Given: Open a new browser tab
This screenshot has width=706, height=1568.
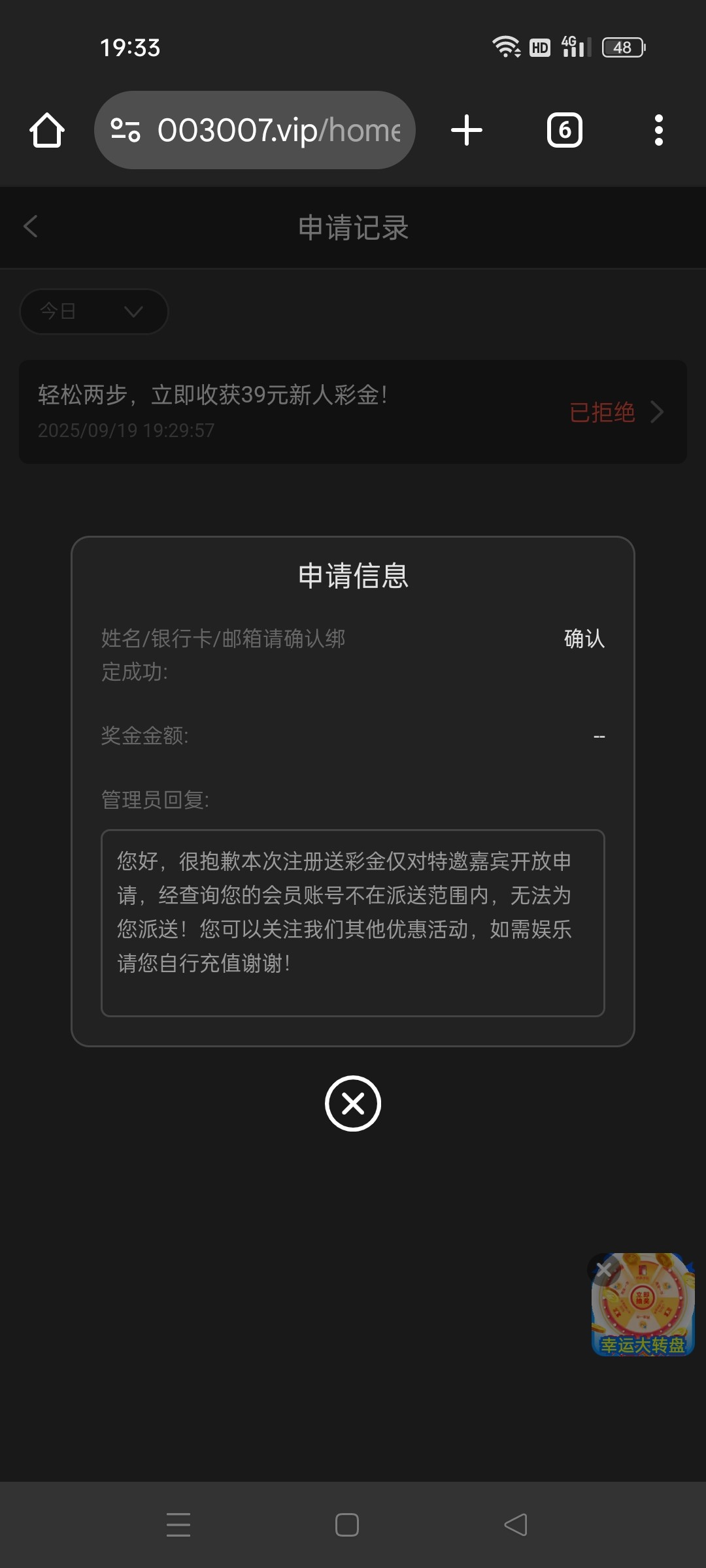Looking at the screenshot, I should click(467, 130).
